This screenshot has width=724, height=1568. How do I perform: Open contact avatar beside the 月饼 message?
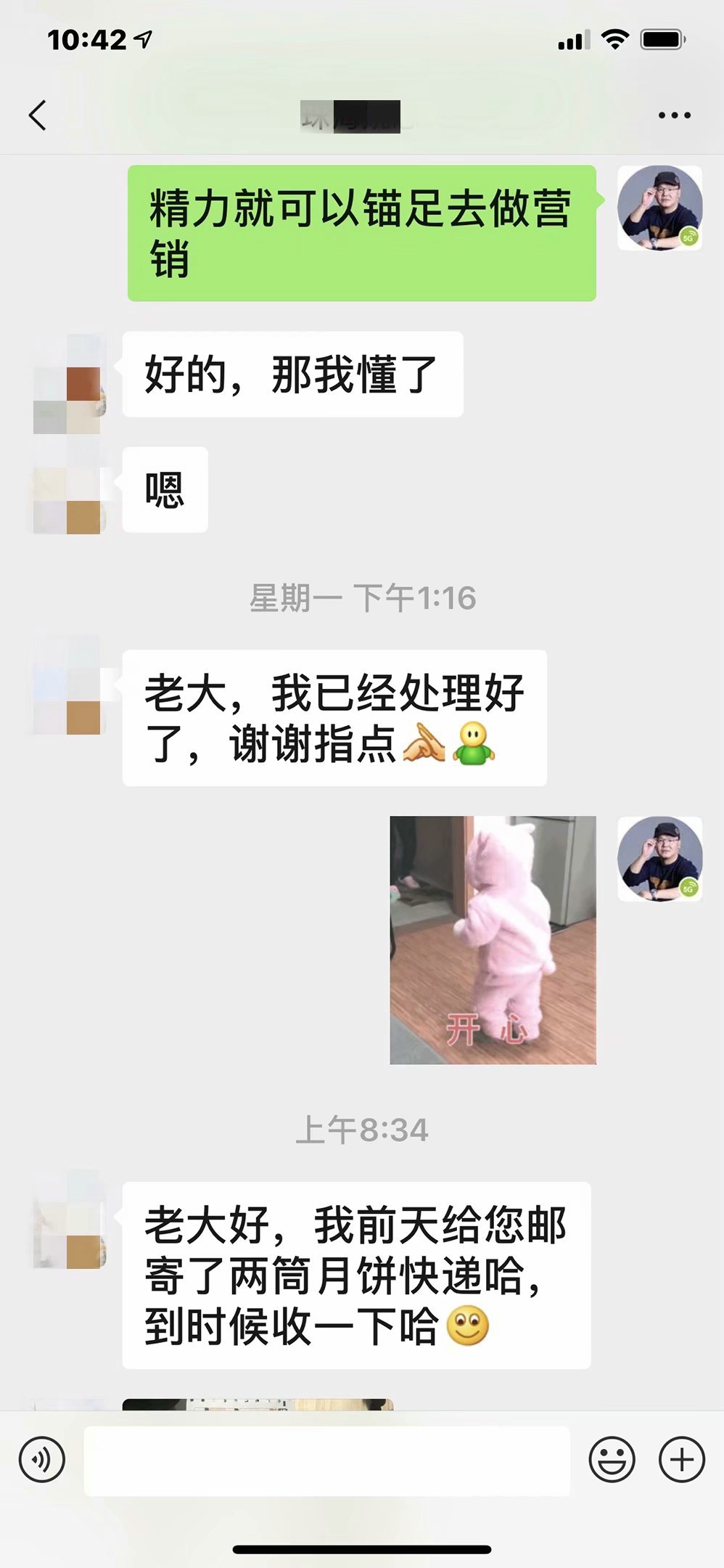click(69, 1220)
